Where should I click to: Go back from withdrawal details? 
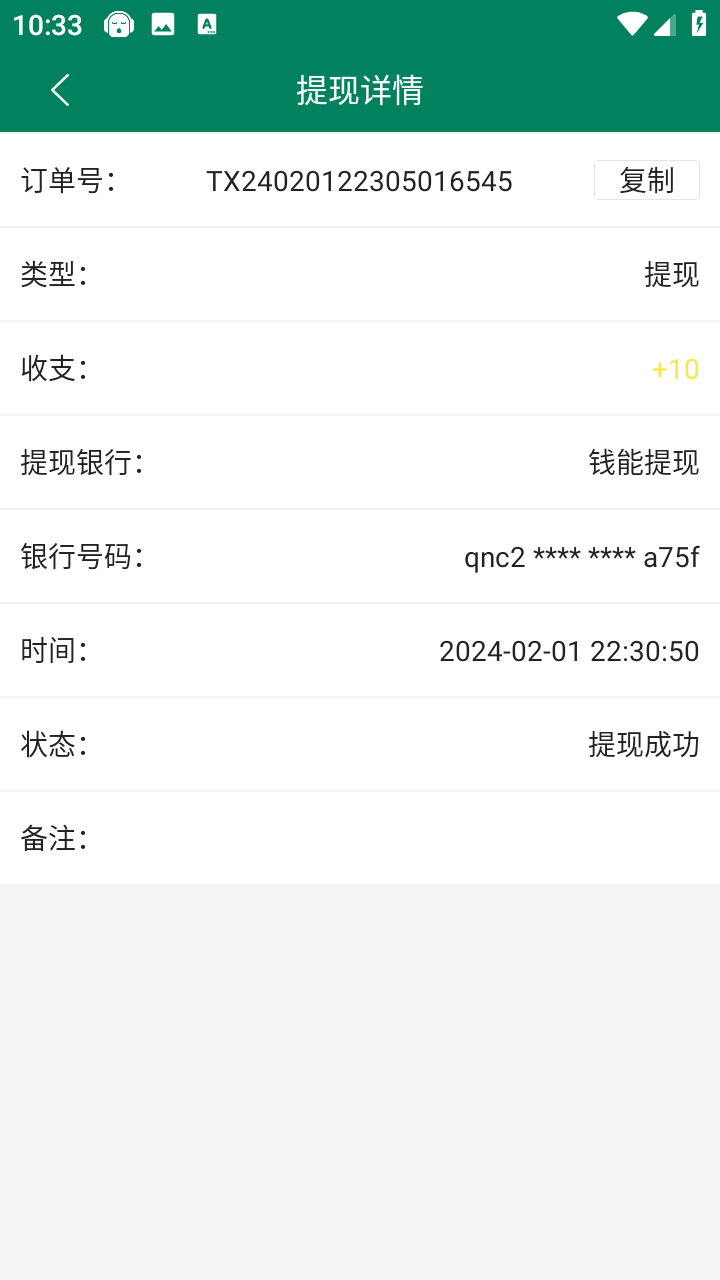pos(60,90)
